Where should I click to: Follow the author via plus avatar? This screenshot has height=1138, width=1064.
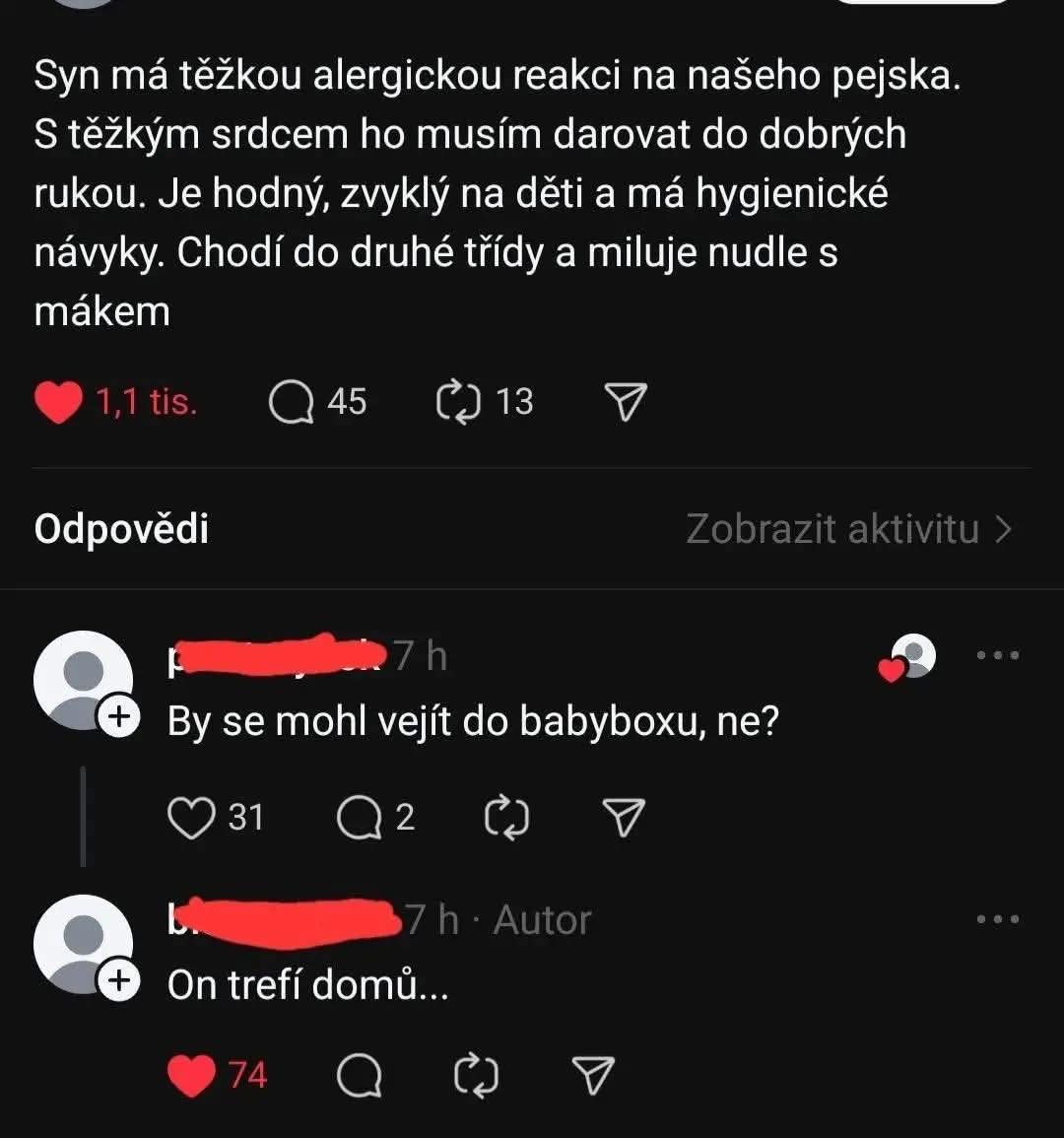118,981
